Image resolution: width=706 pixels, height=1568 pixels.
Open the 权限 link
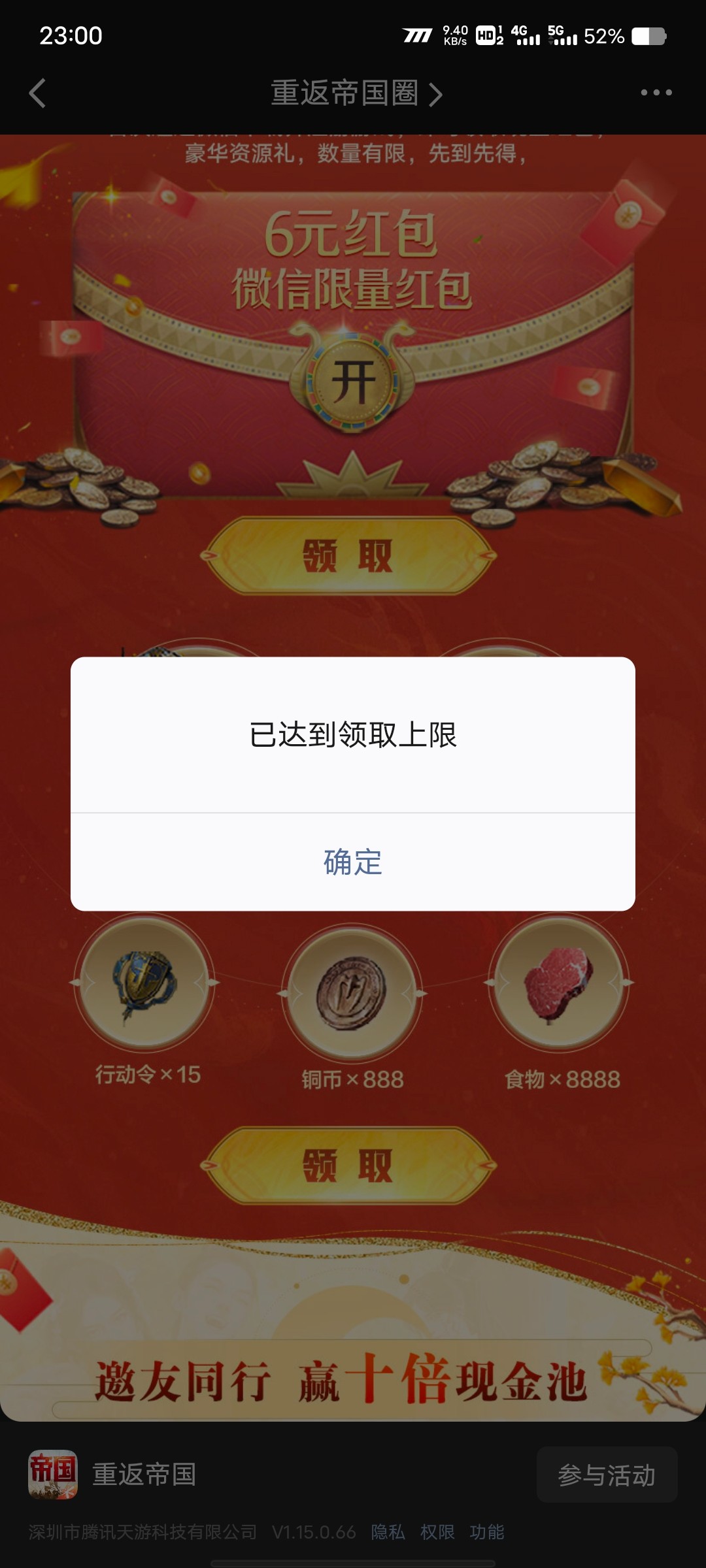pos(437,1532)
